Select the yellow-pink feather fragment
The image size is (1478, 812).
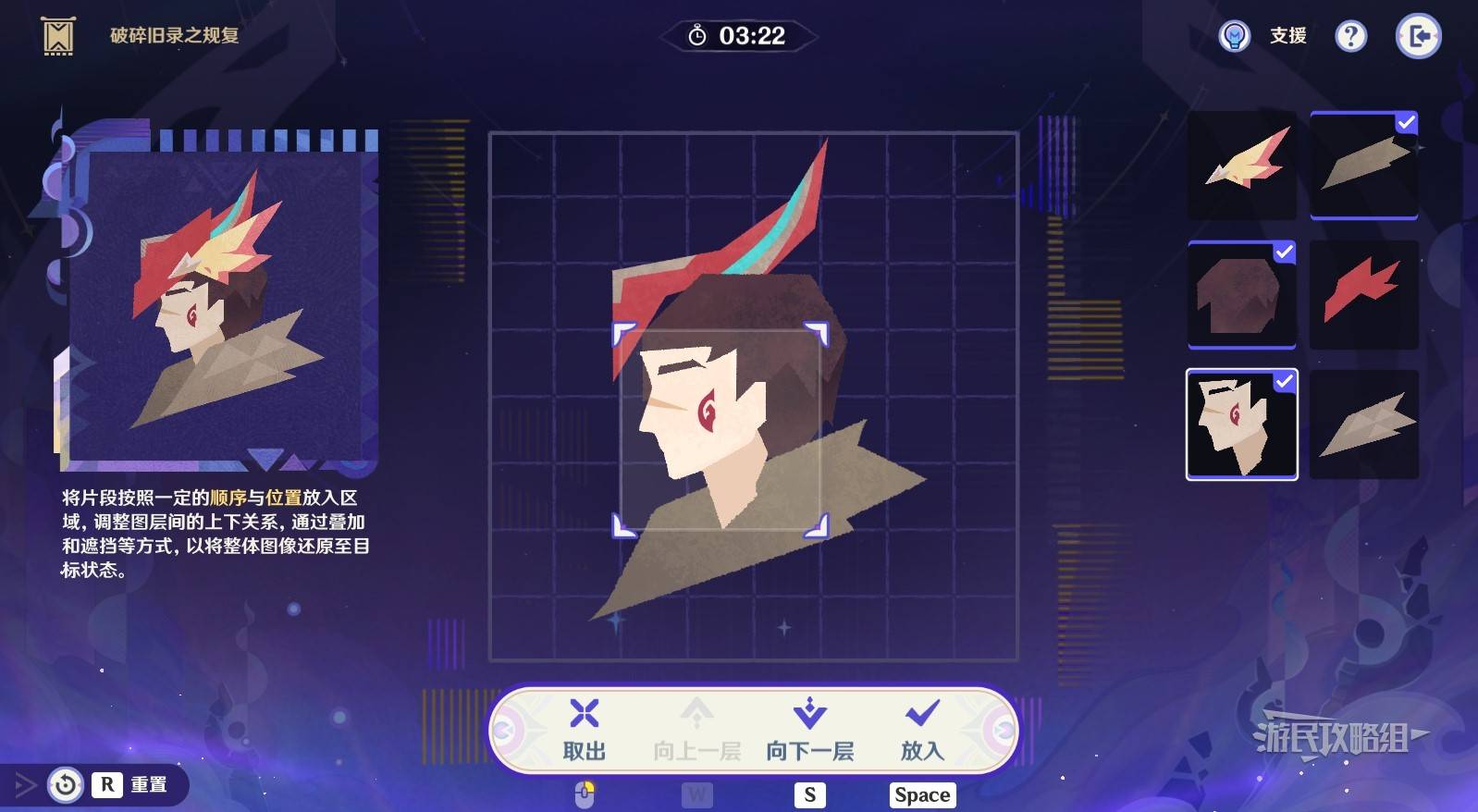1241,165
